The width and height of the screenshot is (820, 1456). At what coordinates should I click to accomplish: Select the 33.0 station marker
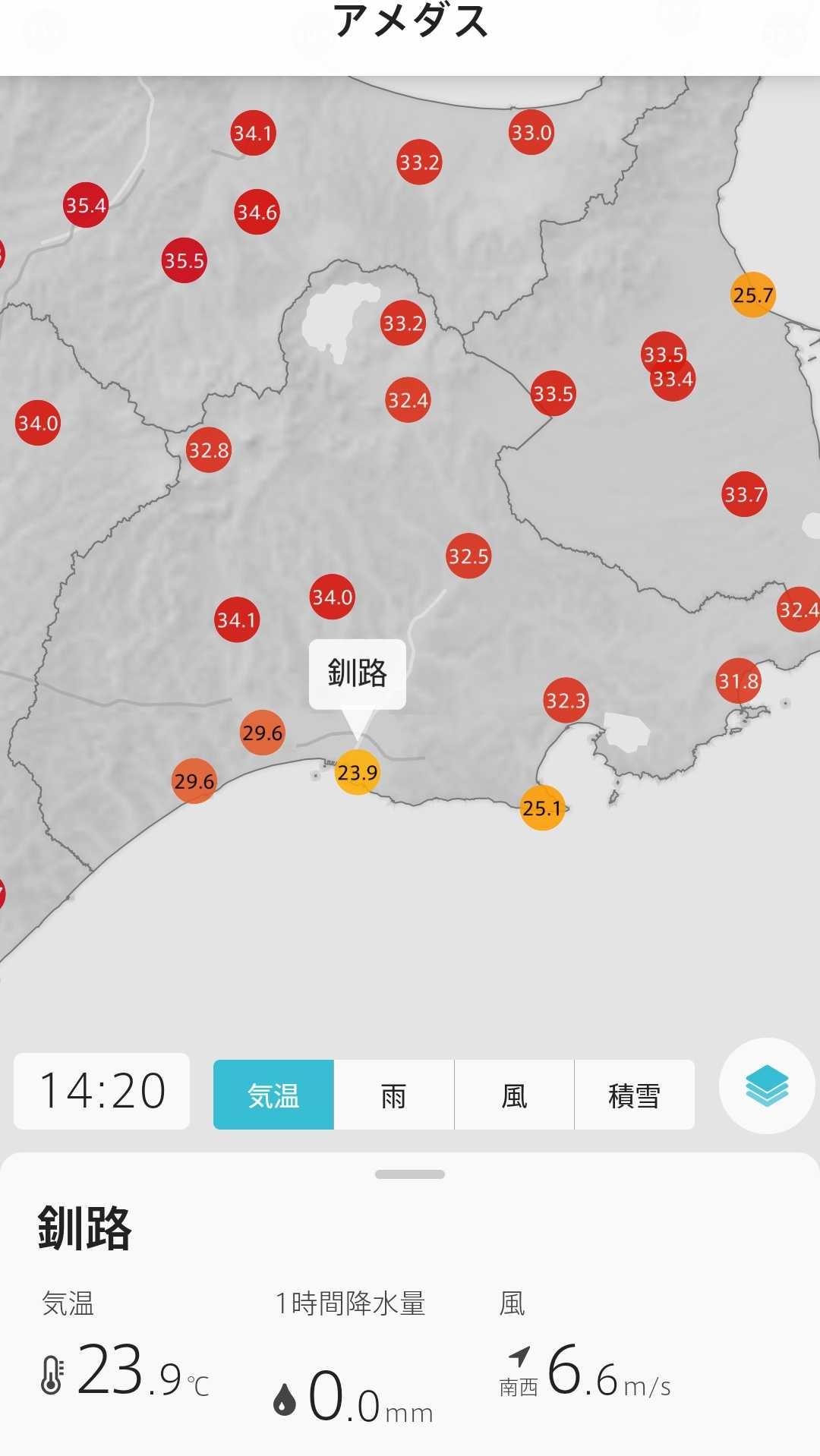pos(531,133)
